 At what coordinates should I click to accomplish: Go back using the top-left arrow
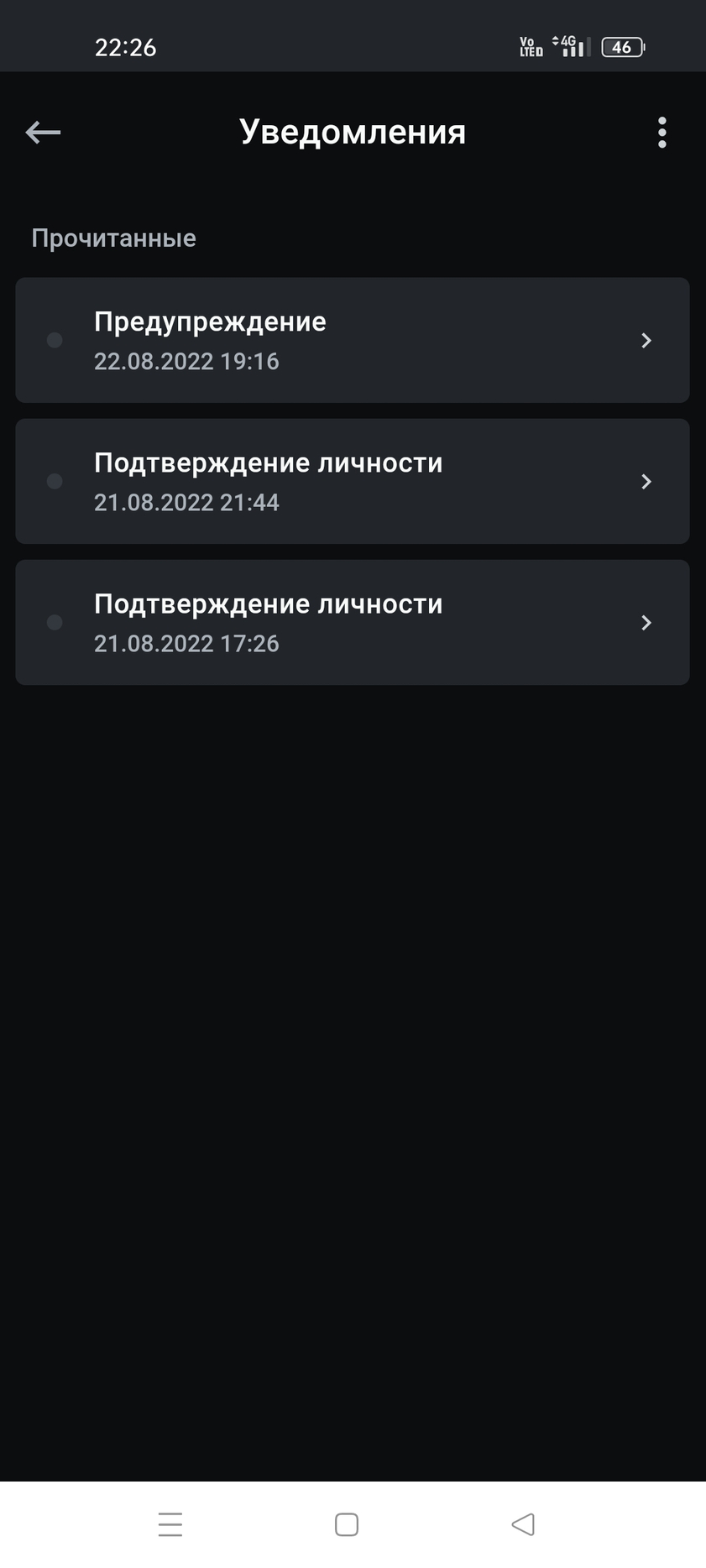43,133
